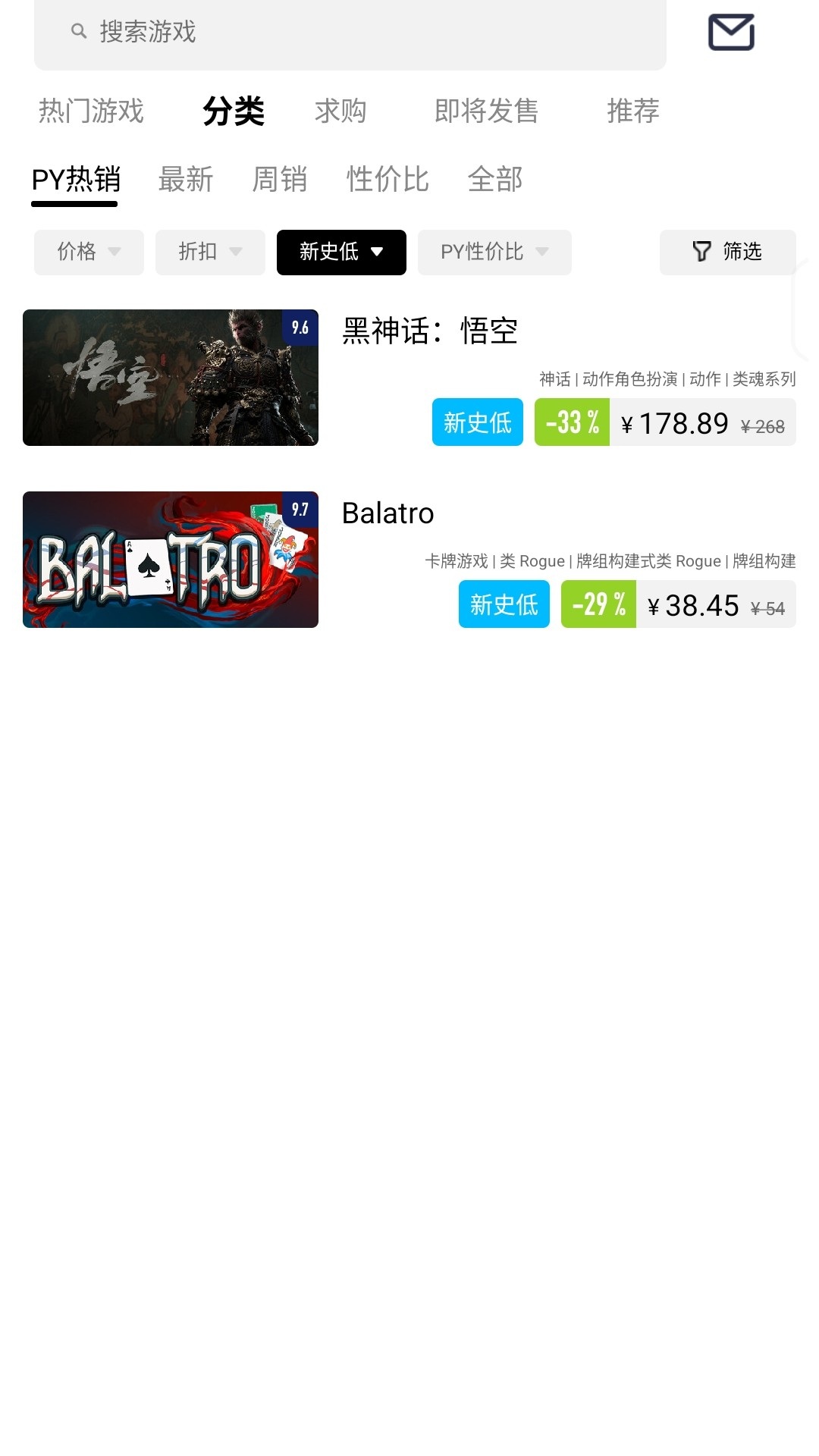
Task: Open the 筛选 filter button
Action: coord(727,252)
